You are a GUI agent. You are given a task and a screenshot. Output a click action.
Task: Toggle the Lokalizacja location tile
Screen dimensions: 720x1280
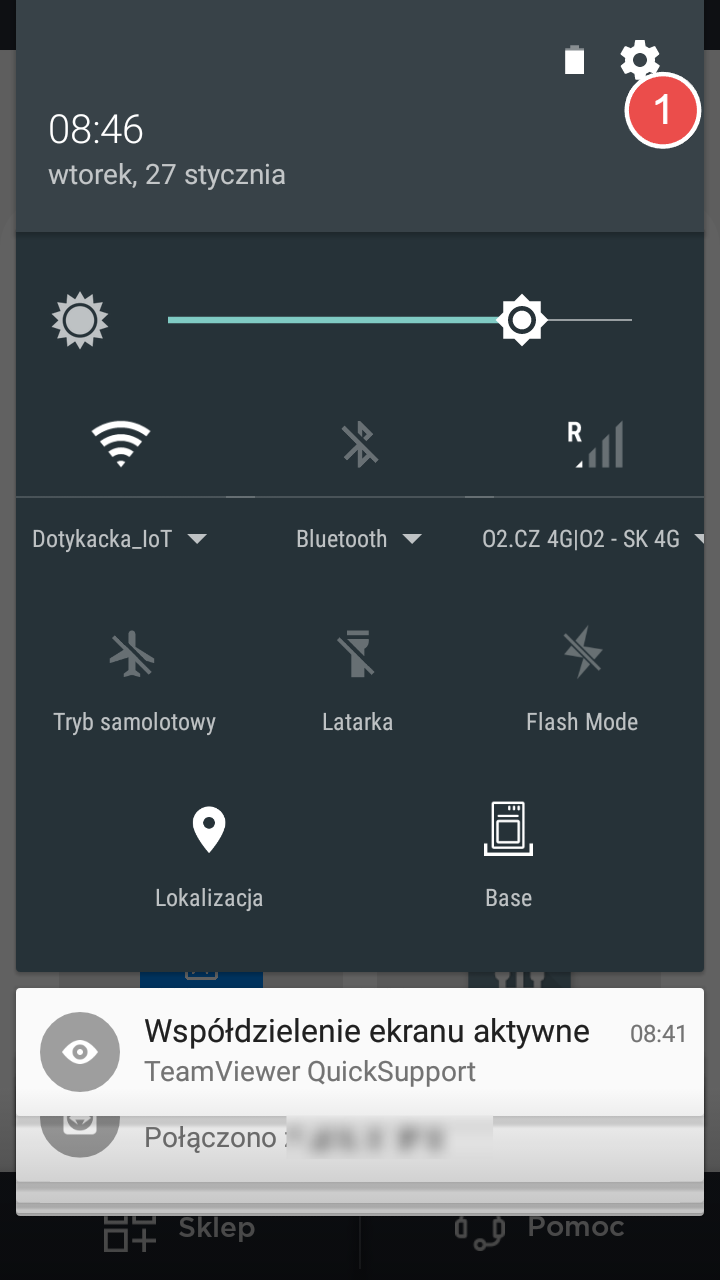(209, 855)
